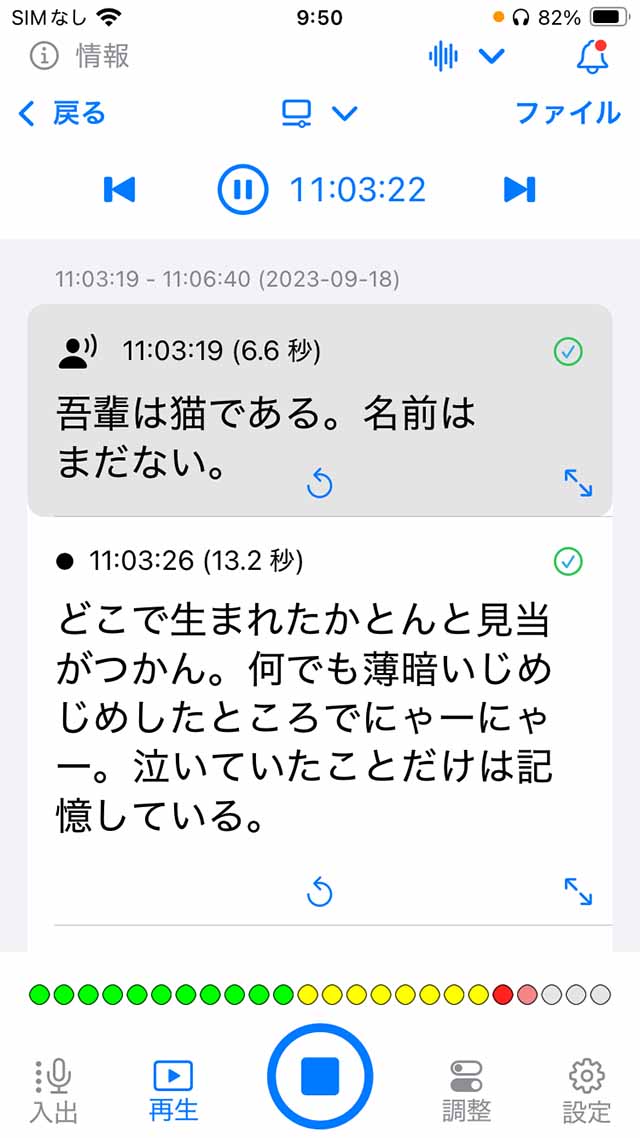This screenshot has width=640, height=1138.
Task: Expand the display device dropdown
Action: click(319, 113)
